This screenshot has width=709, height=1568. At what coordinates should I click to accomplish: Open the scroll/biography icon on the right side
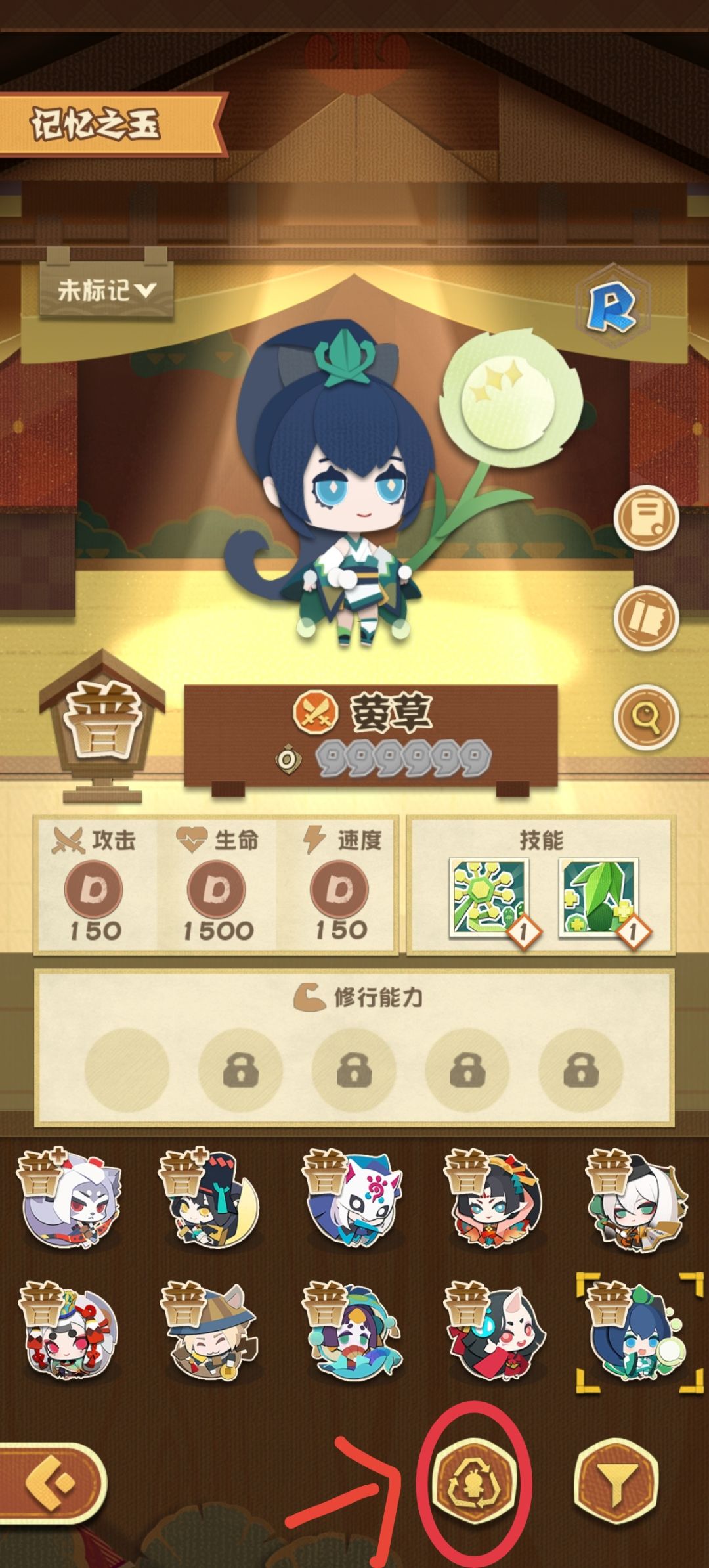tap(647, 519)
